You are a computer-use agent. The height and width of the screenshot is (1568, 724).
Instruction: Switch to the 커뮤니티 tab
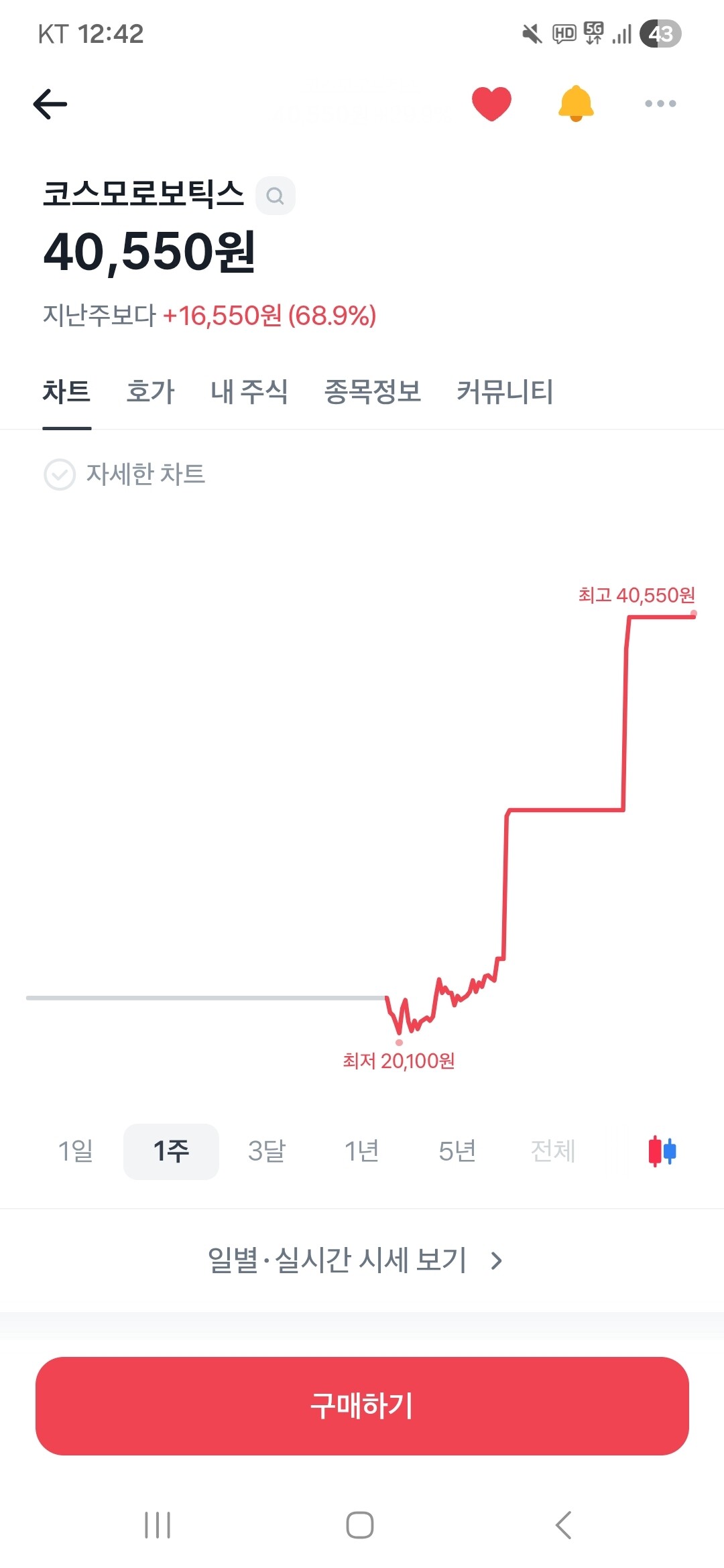coord(505,391)
